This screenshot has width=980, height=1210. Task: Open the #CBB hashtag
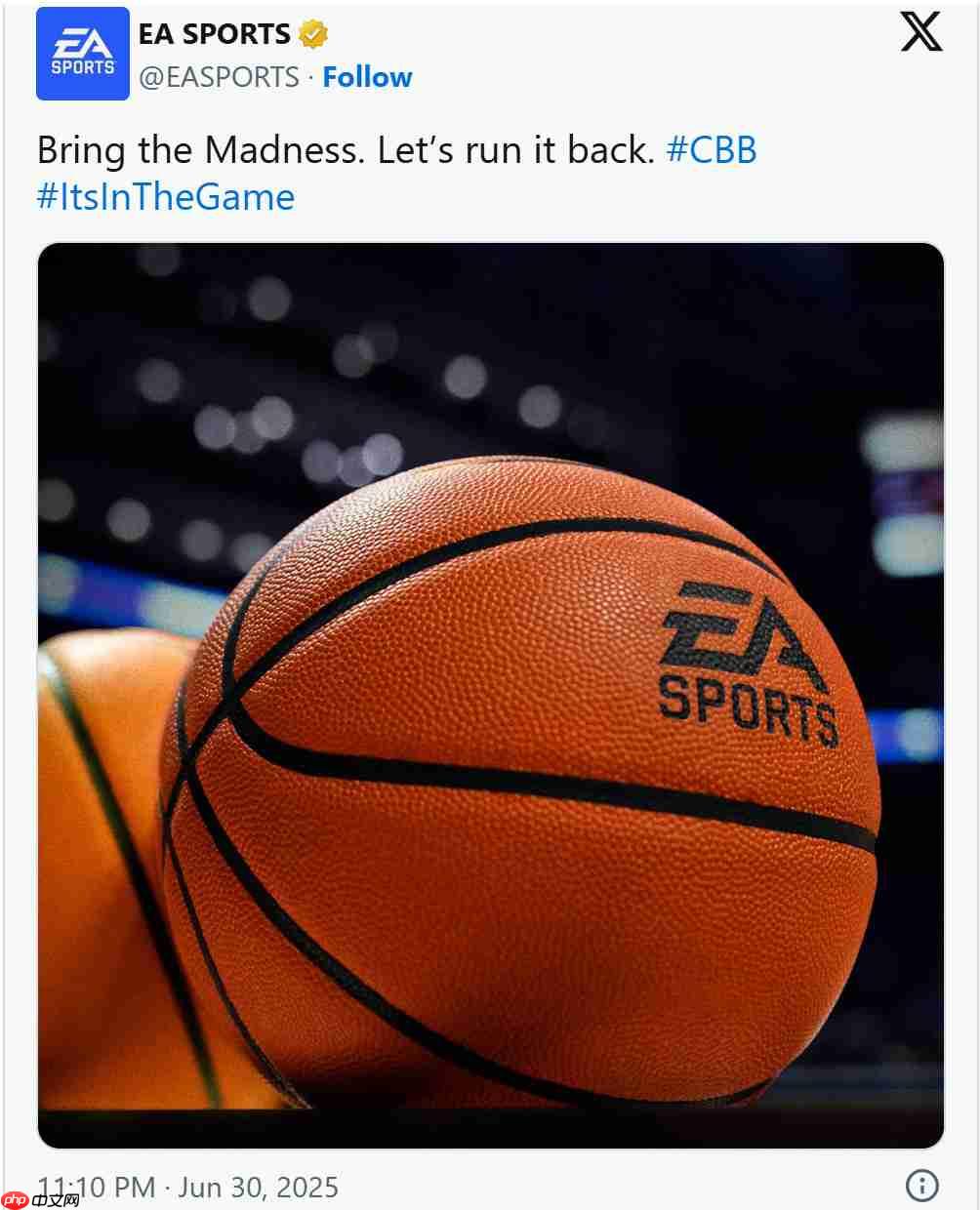click(x=712, y=148)
